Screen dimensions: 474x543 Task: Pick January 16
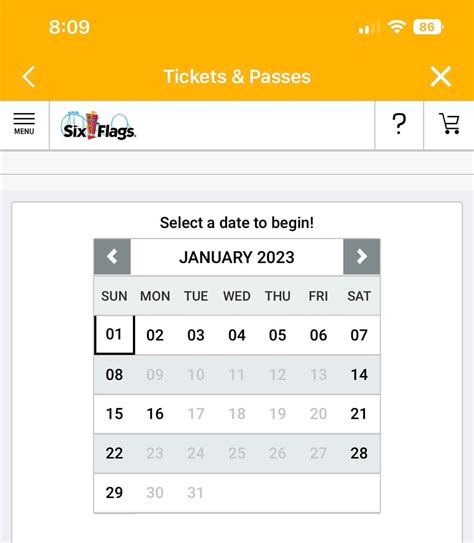coord(155,414)
